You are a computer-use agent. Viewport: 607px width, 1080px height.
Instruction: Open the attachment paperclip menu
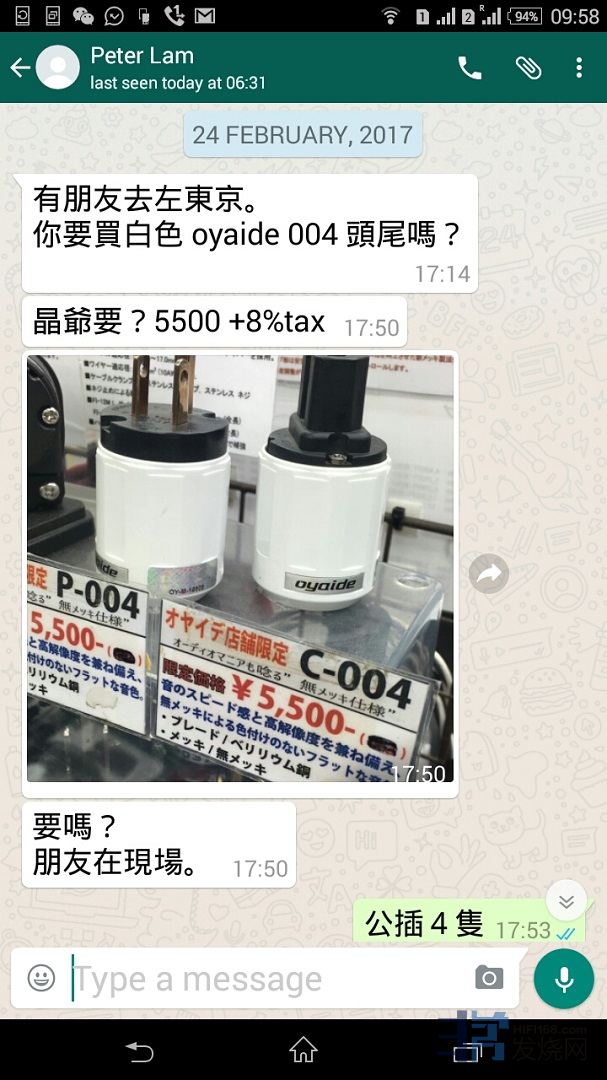pyautogui.click(x=527, y=68)
